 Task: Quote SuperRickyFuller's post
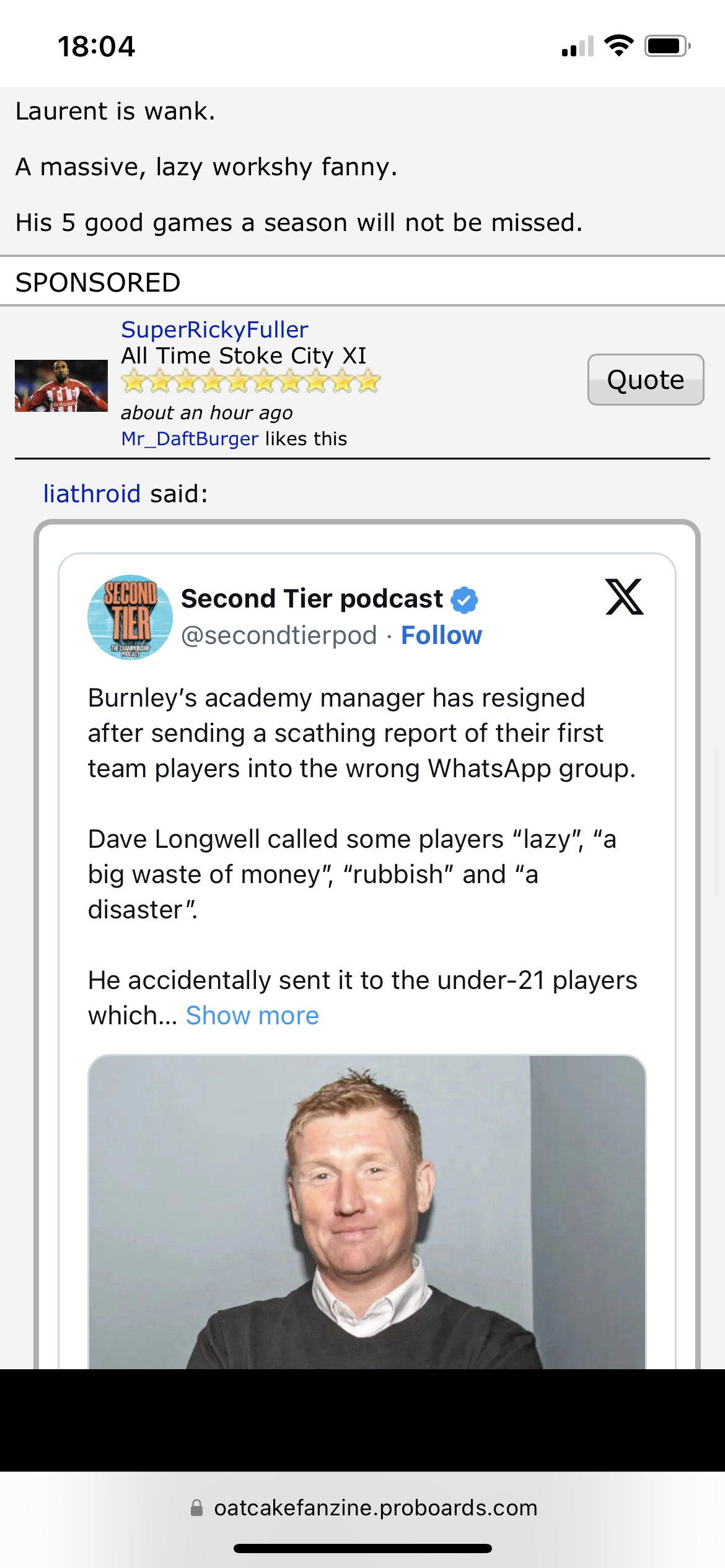point(645,380)
